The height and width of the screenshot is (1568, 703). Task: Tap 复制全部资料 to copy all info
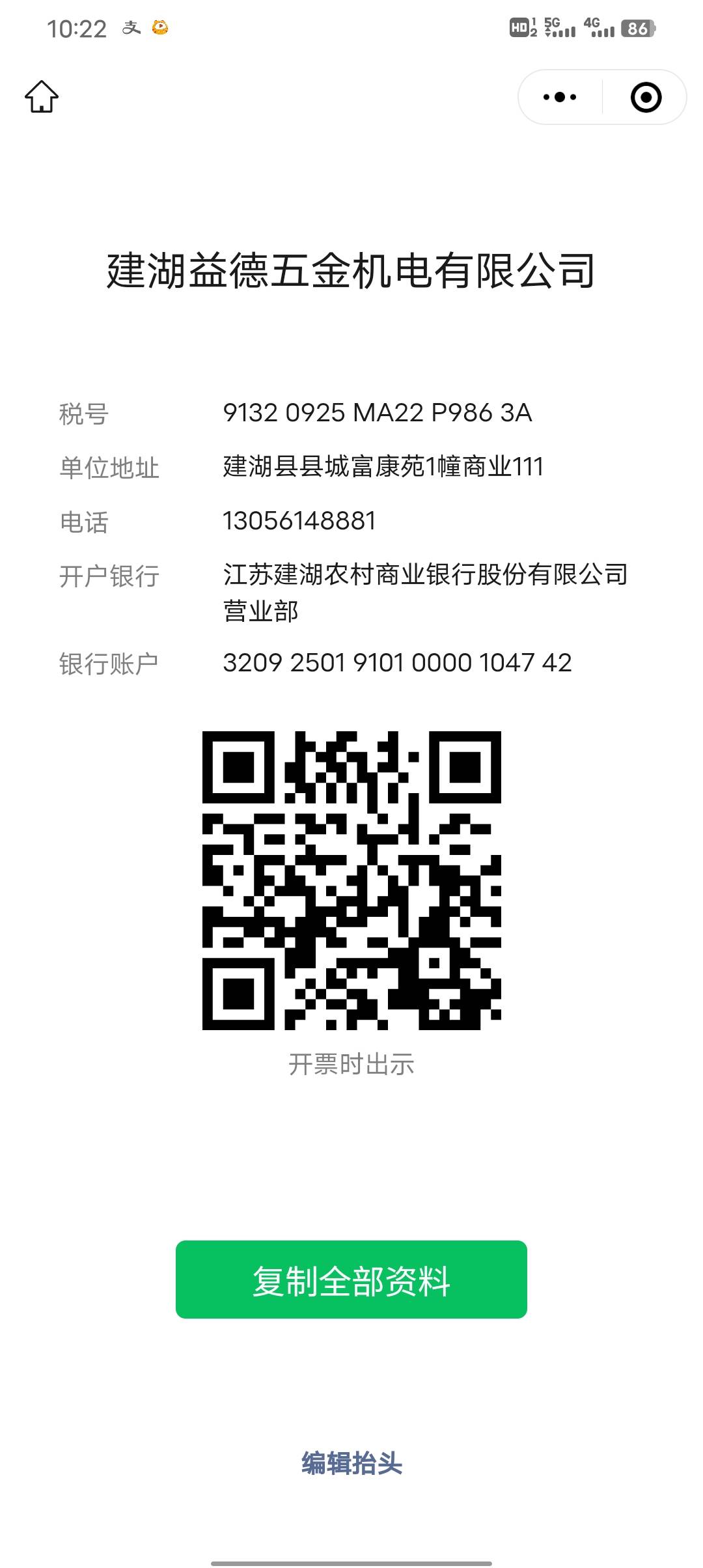[351, 1280]
